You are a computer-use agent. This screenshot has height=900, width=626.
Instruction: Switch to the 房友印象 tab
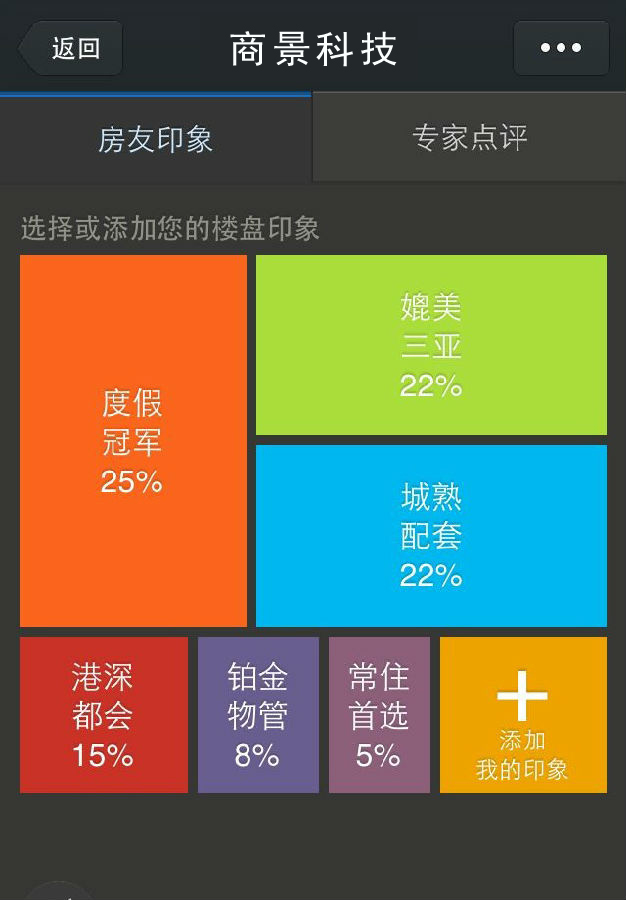tap(156, 139)
